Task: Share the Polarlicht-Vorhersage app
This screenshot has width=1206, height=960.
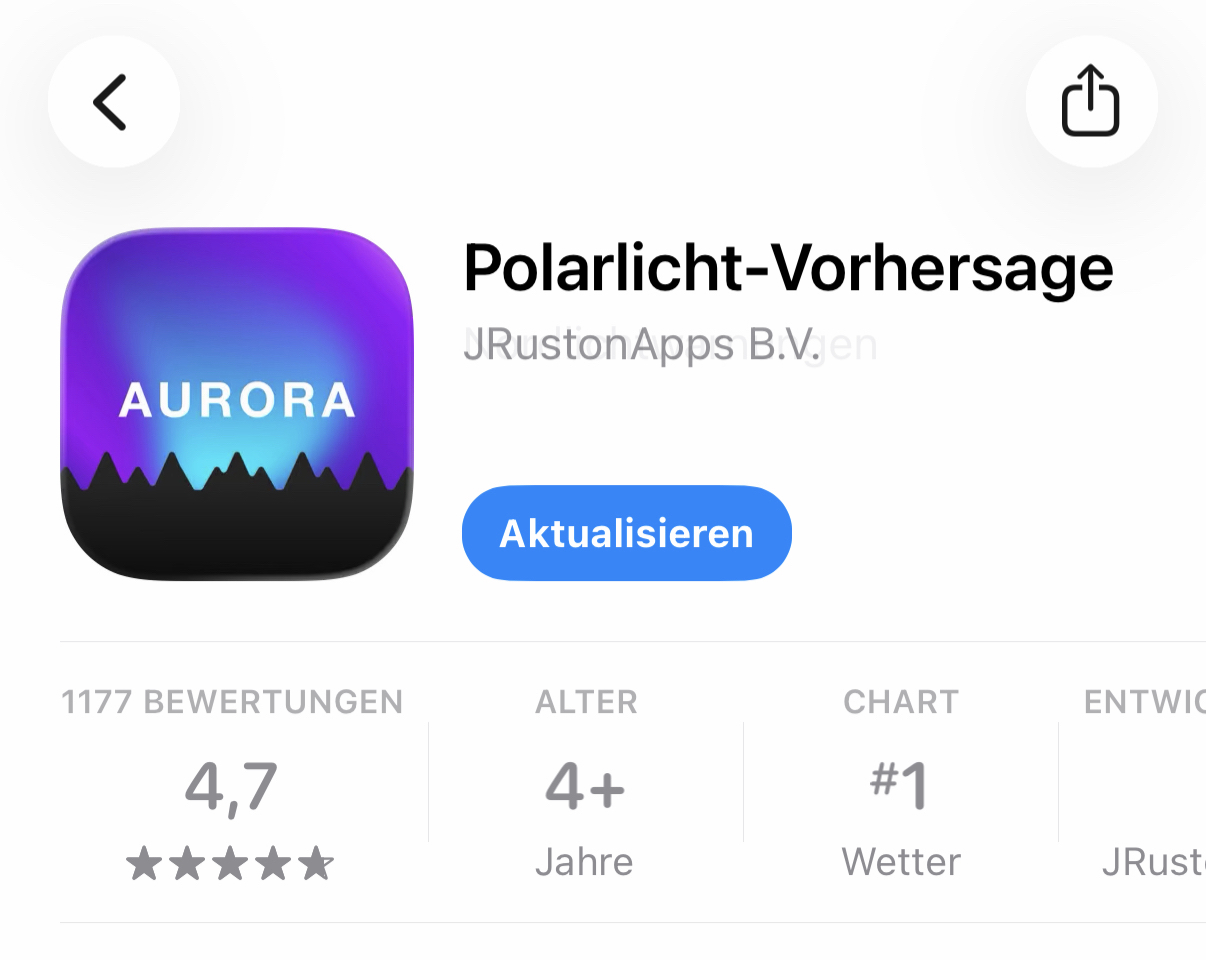Action: (x=1090, y=102)
